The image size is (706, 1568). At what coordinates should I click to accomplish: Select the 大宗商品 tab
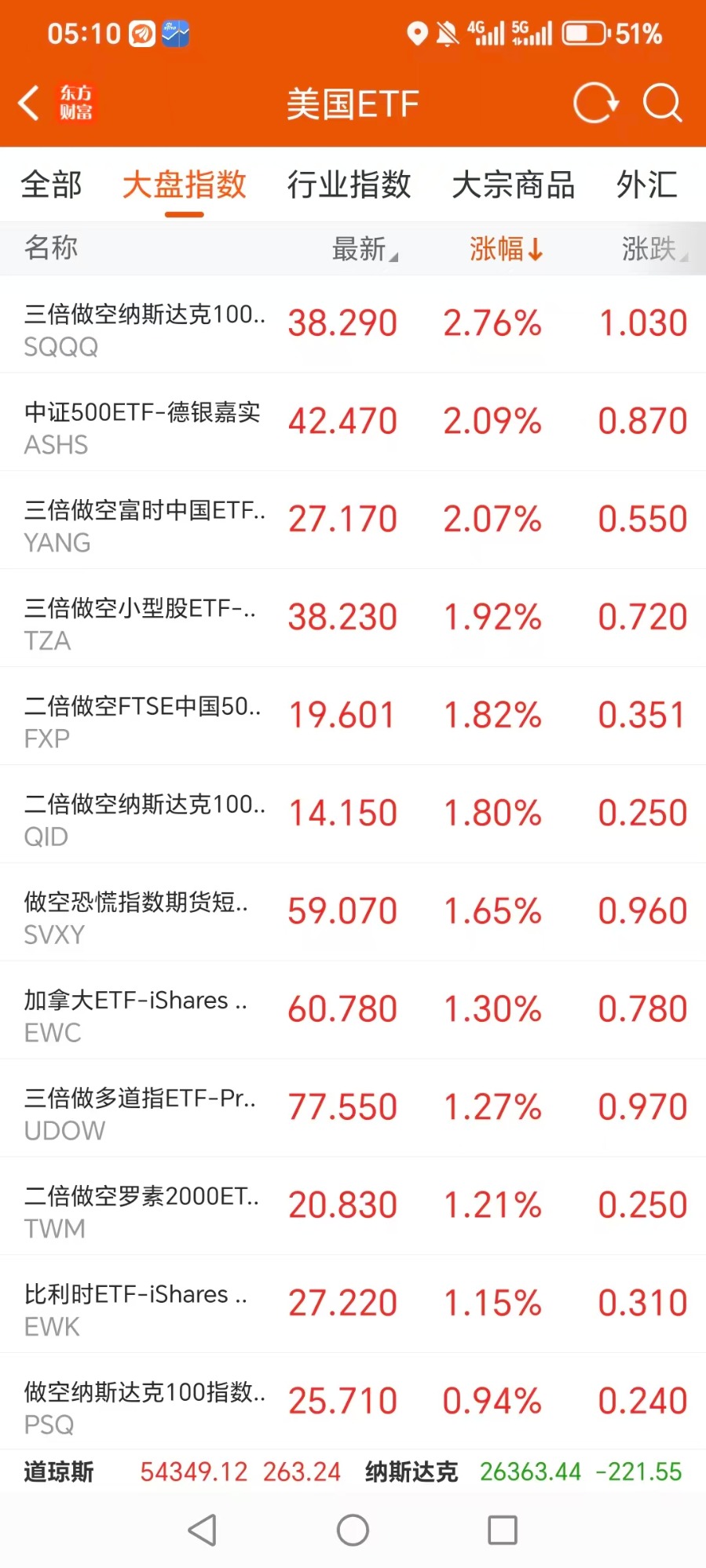click(514, 185)
